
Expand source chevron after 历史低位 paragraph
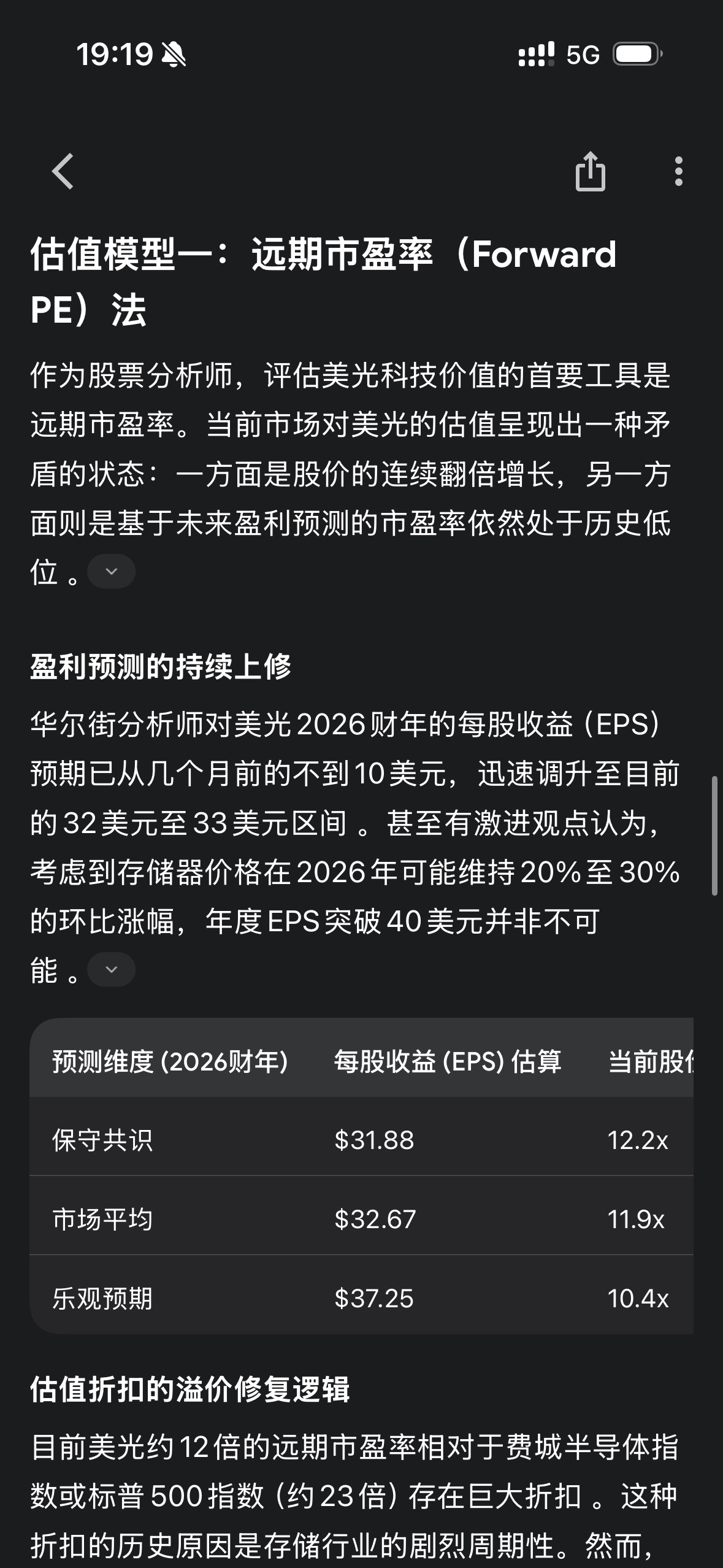(x=112, y=572)
